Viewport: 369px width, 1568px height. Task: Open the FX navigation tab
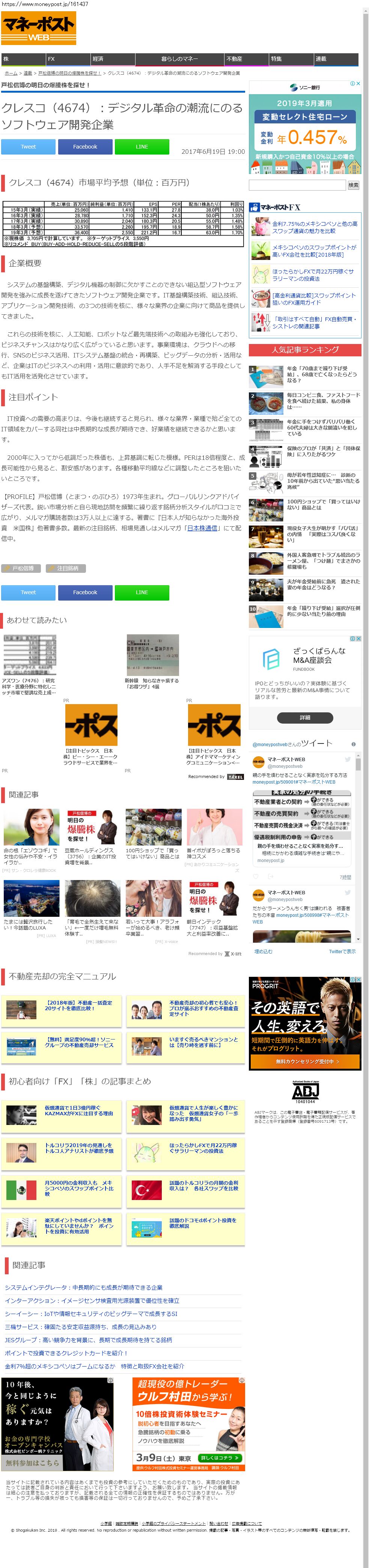pos(68,59)
